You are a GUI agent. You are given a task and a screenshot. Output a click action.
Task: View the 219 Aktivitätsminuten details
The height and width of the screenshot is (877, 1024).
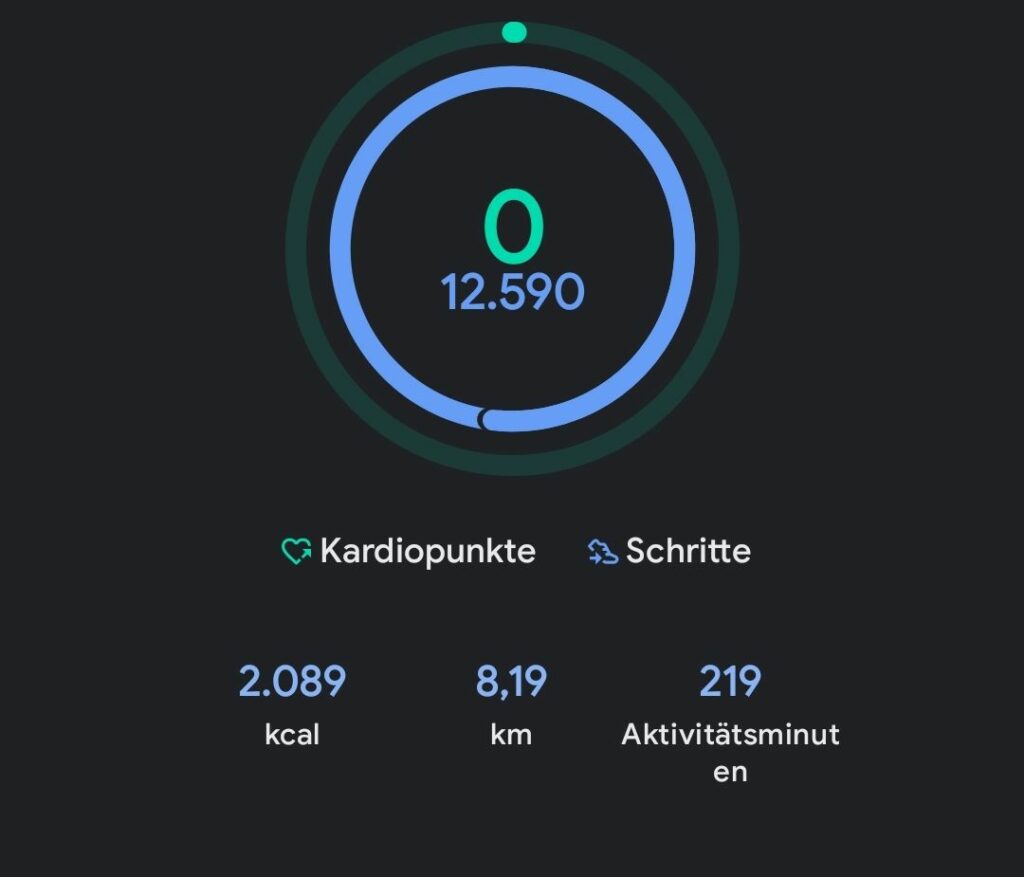pyautogui.click(x=730, y=720)
